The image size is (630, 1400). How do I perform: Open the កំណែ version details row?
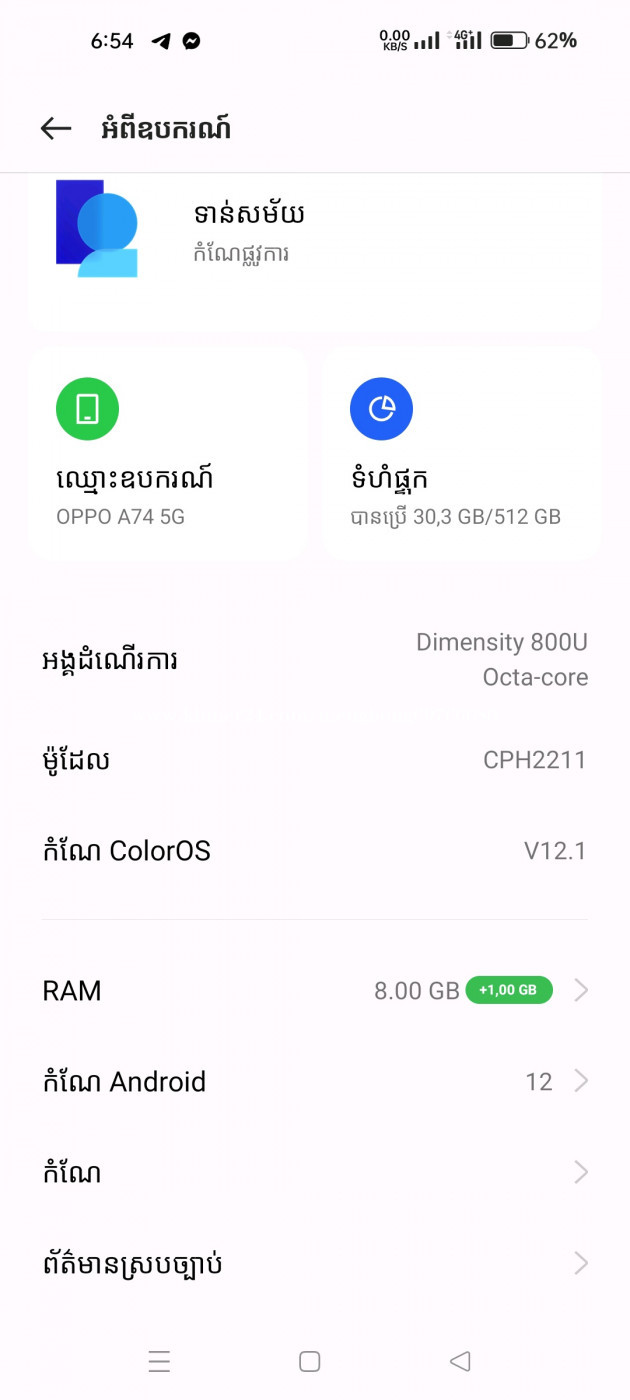point(314,1173)
